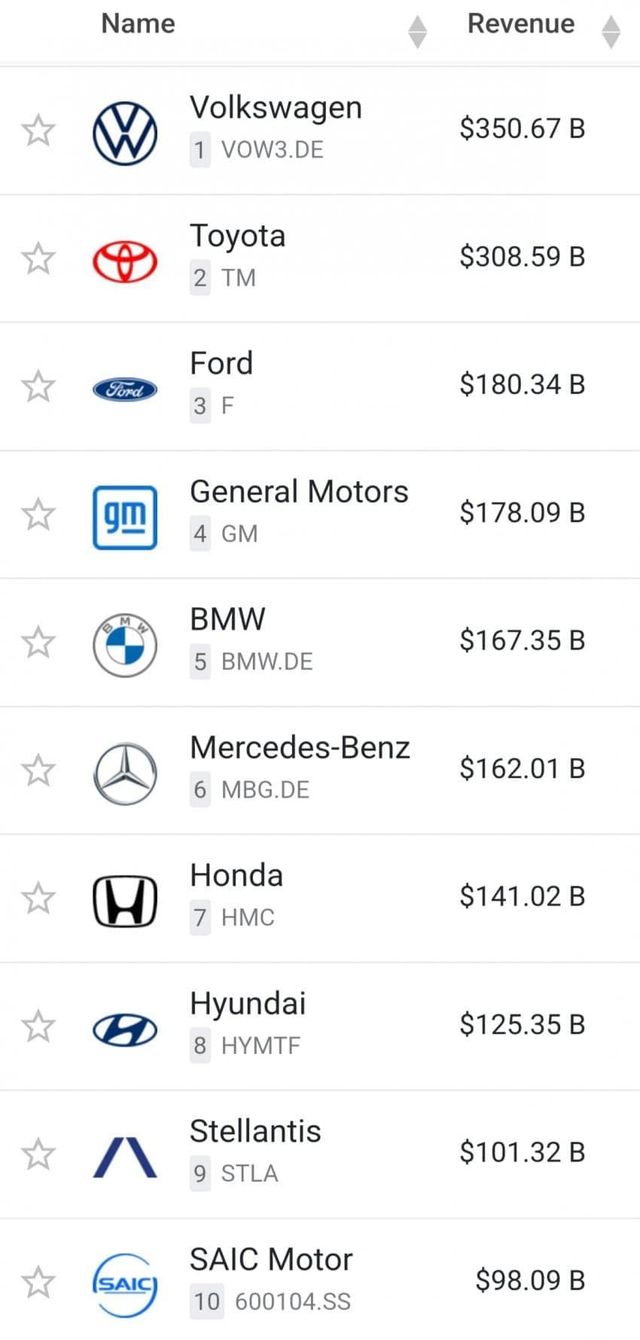640x1340 pixels.
Task: View Toyota's revenue details
Action: tap(522, 258)
